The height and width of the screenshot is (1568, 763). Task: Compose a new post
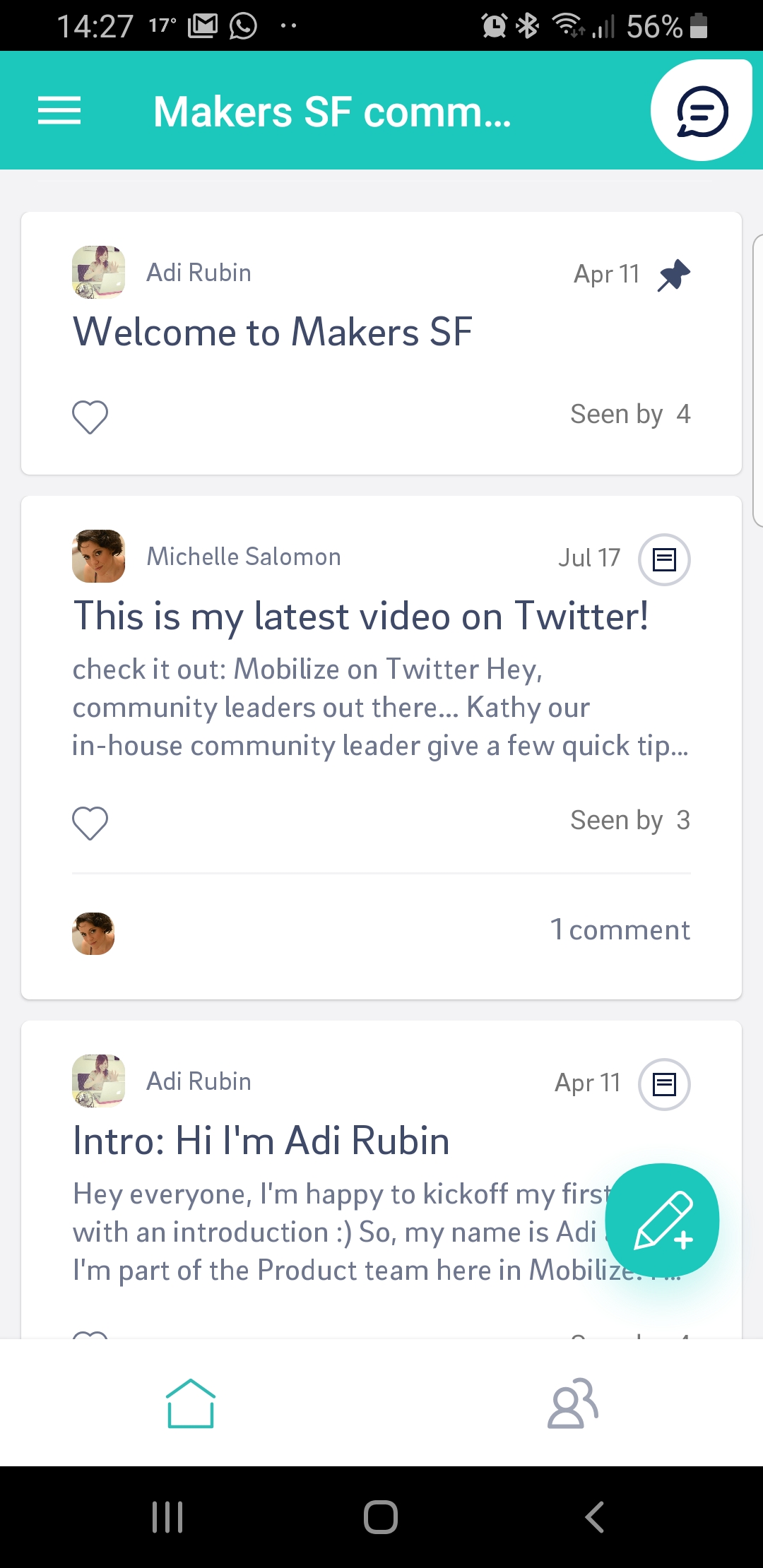pos(663,1220)
